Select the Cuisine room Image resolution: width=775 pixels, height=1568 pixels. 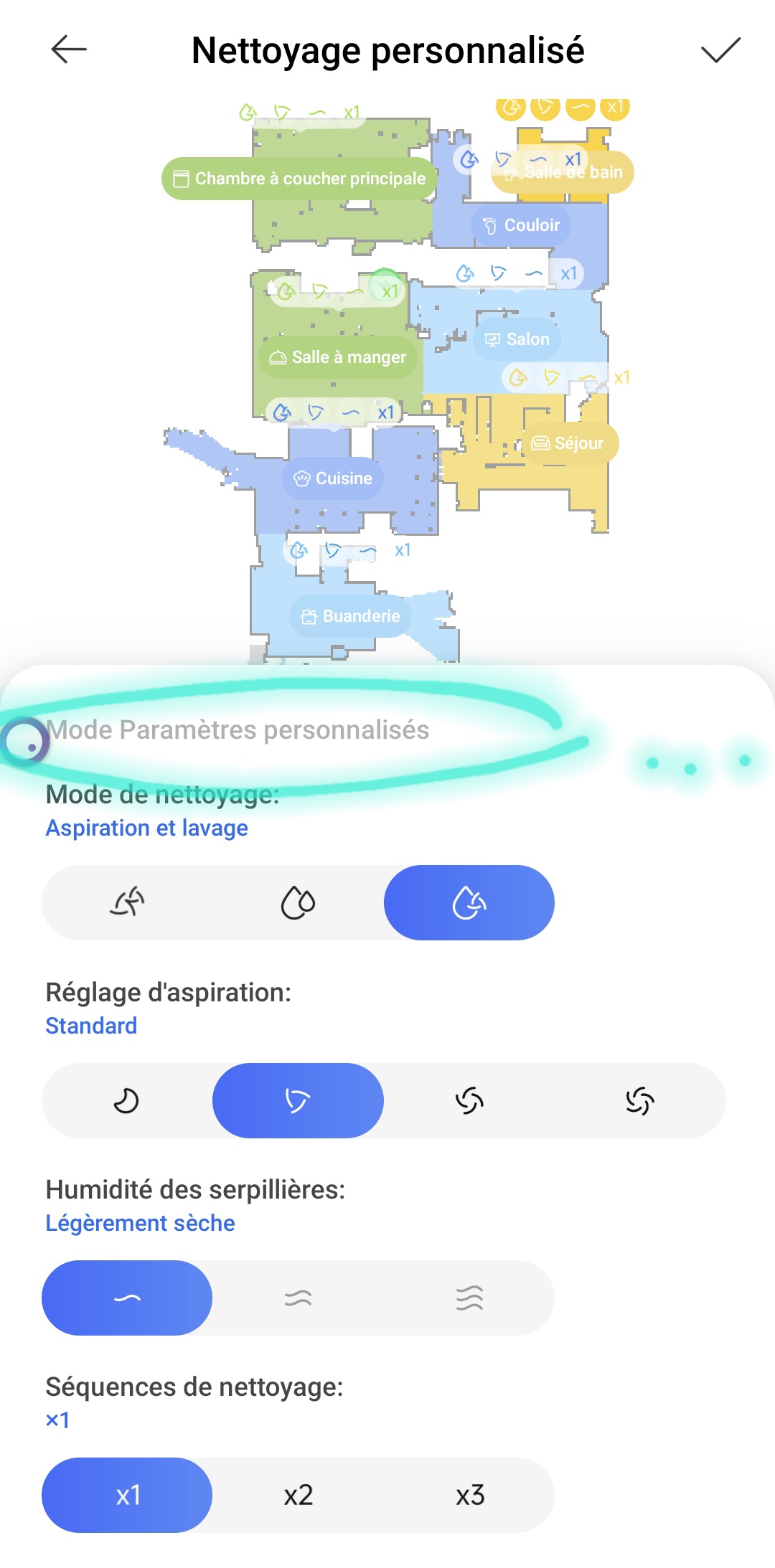pos(333,478)
